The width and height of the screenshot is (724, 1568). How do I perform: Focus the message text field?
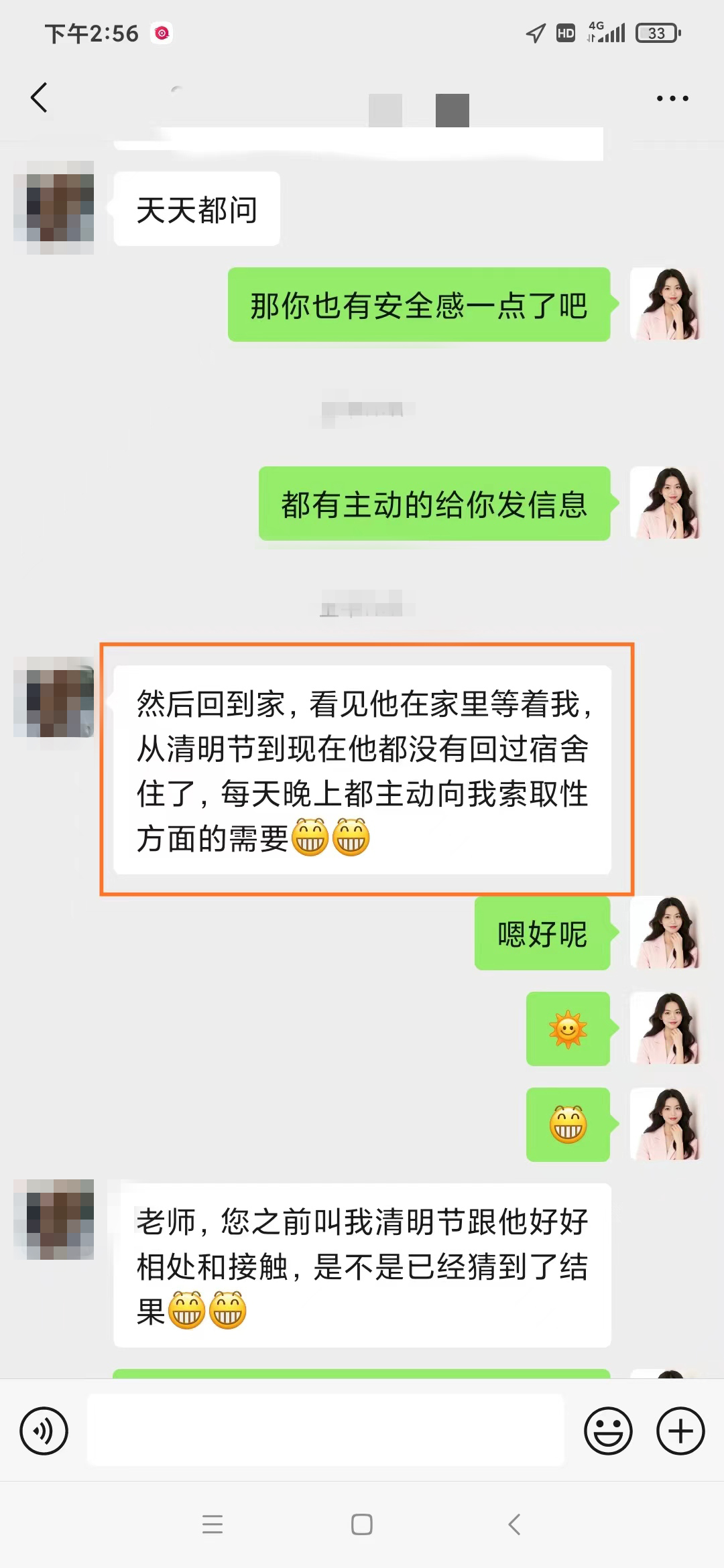coord(326,1431)
